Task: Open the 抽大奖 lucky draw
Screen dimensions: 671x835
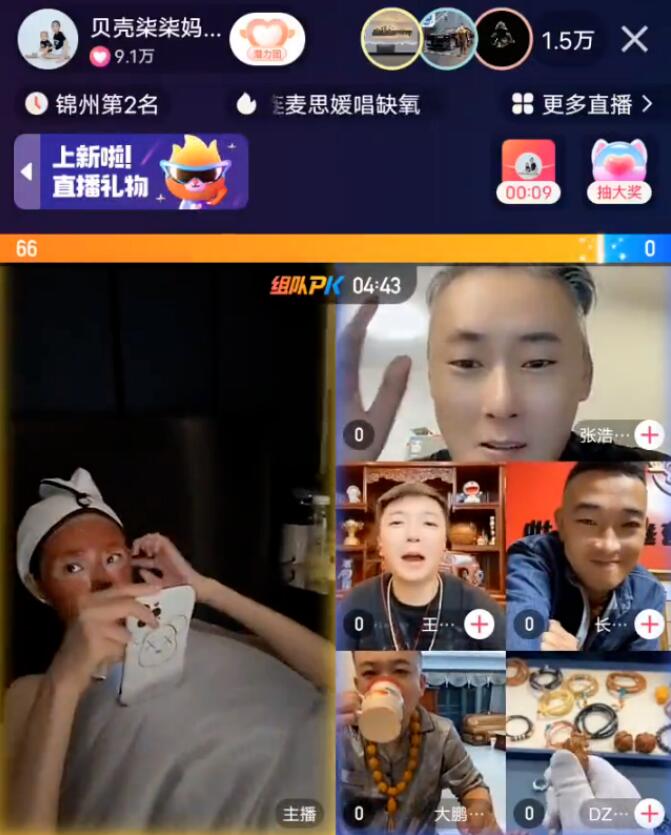Action: tap(619, 171)
